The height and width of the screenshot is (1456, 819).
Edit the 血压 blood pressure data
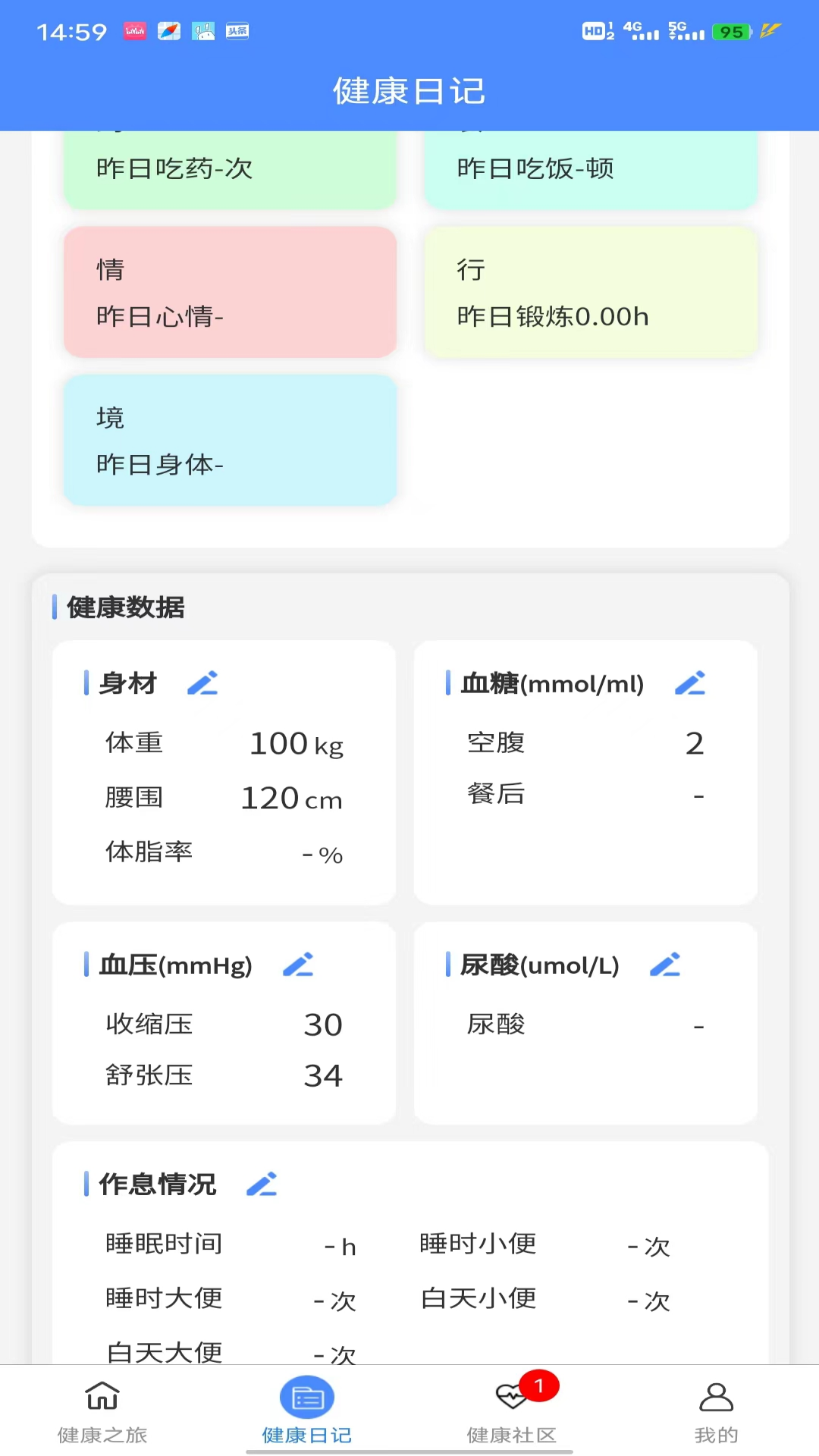298,965
